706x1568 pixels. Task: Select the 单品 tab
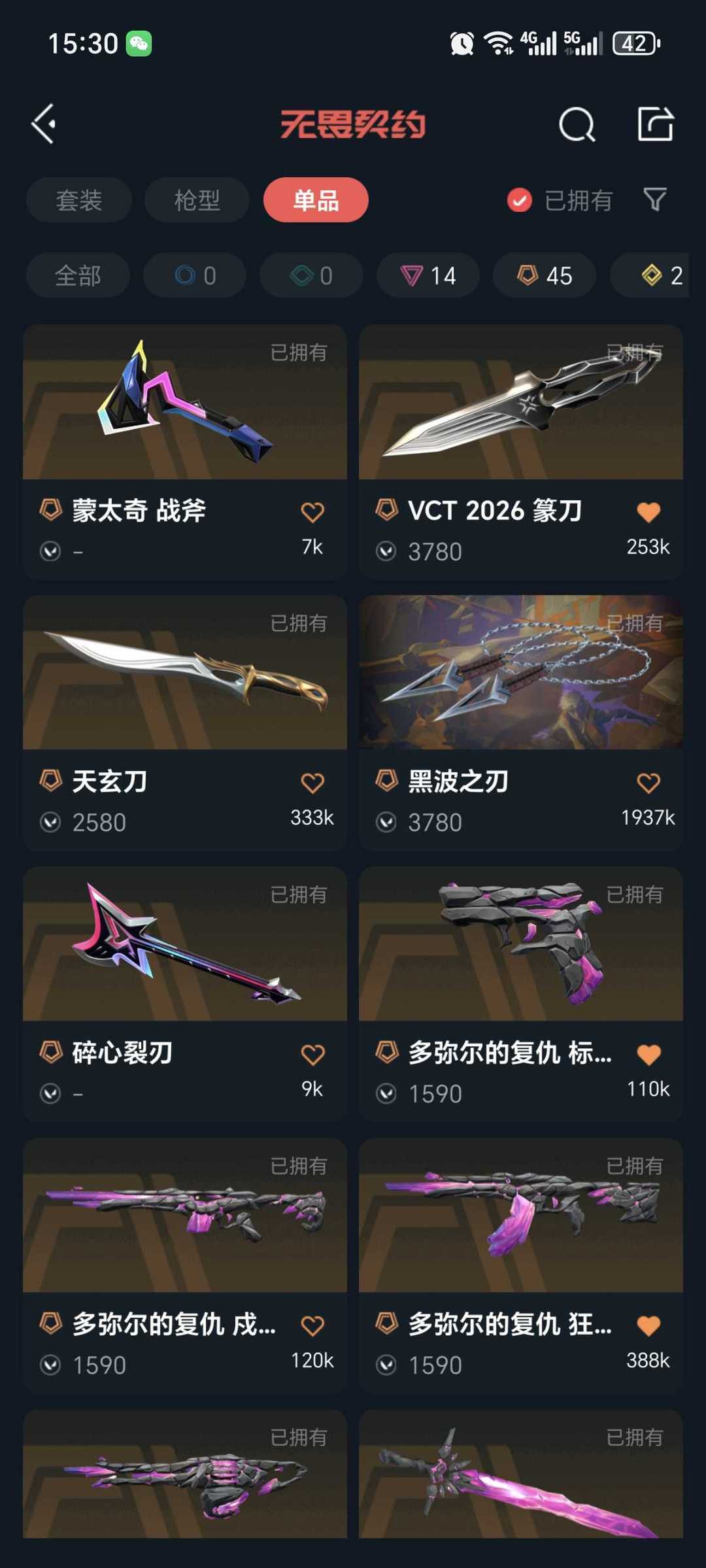[316, 201]
